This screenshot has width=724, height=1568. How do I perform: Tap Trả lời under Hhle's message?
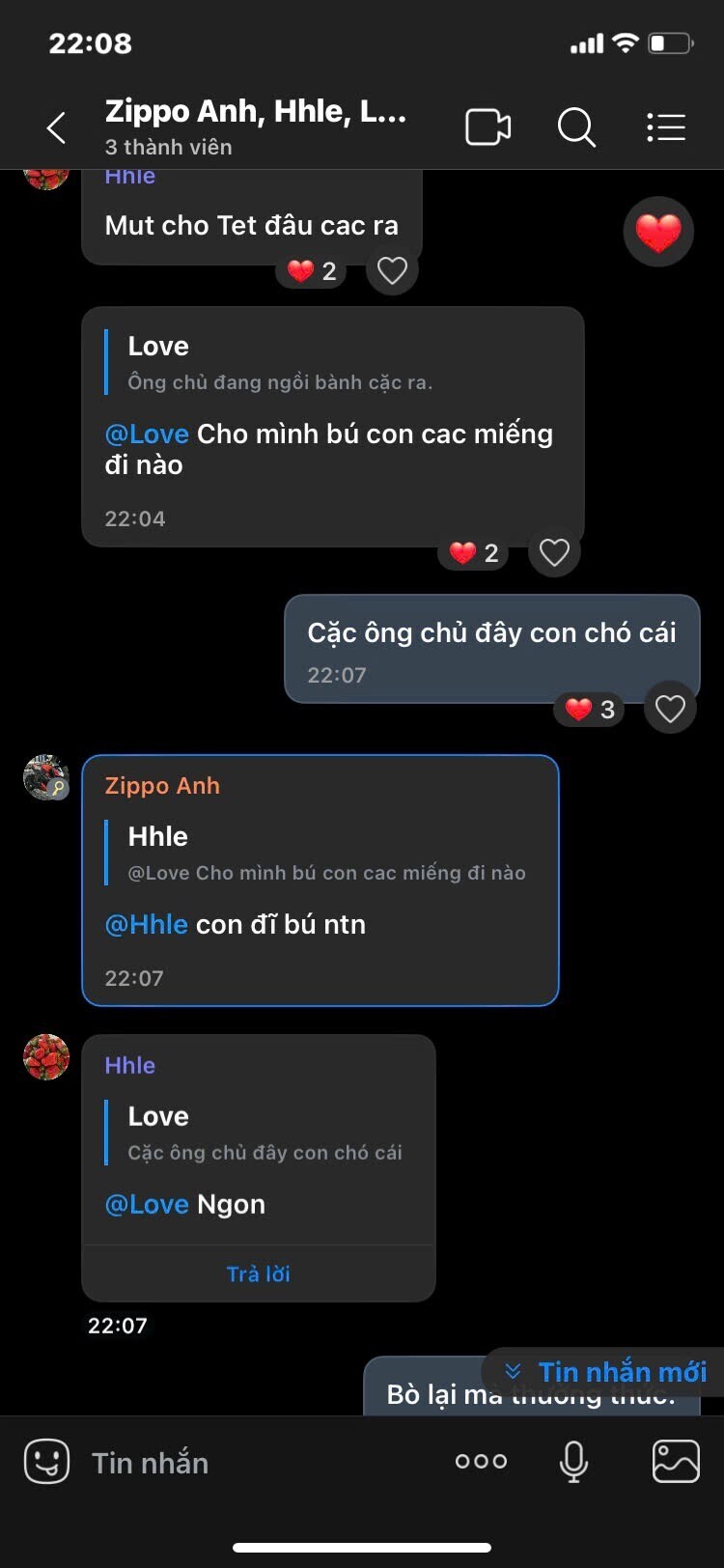(258, 1274)
